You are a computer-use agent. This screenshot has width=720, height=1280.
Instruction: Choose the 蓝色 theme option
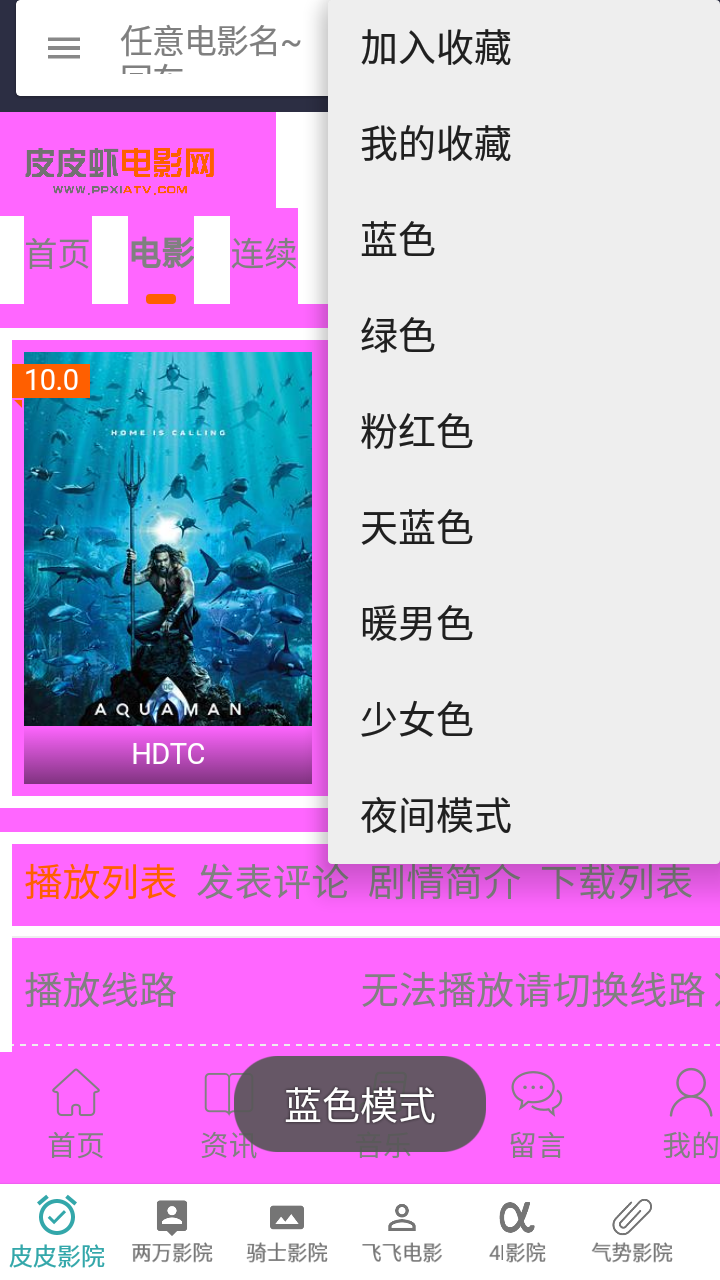[x=398, y=240]
